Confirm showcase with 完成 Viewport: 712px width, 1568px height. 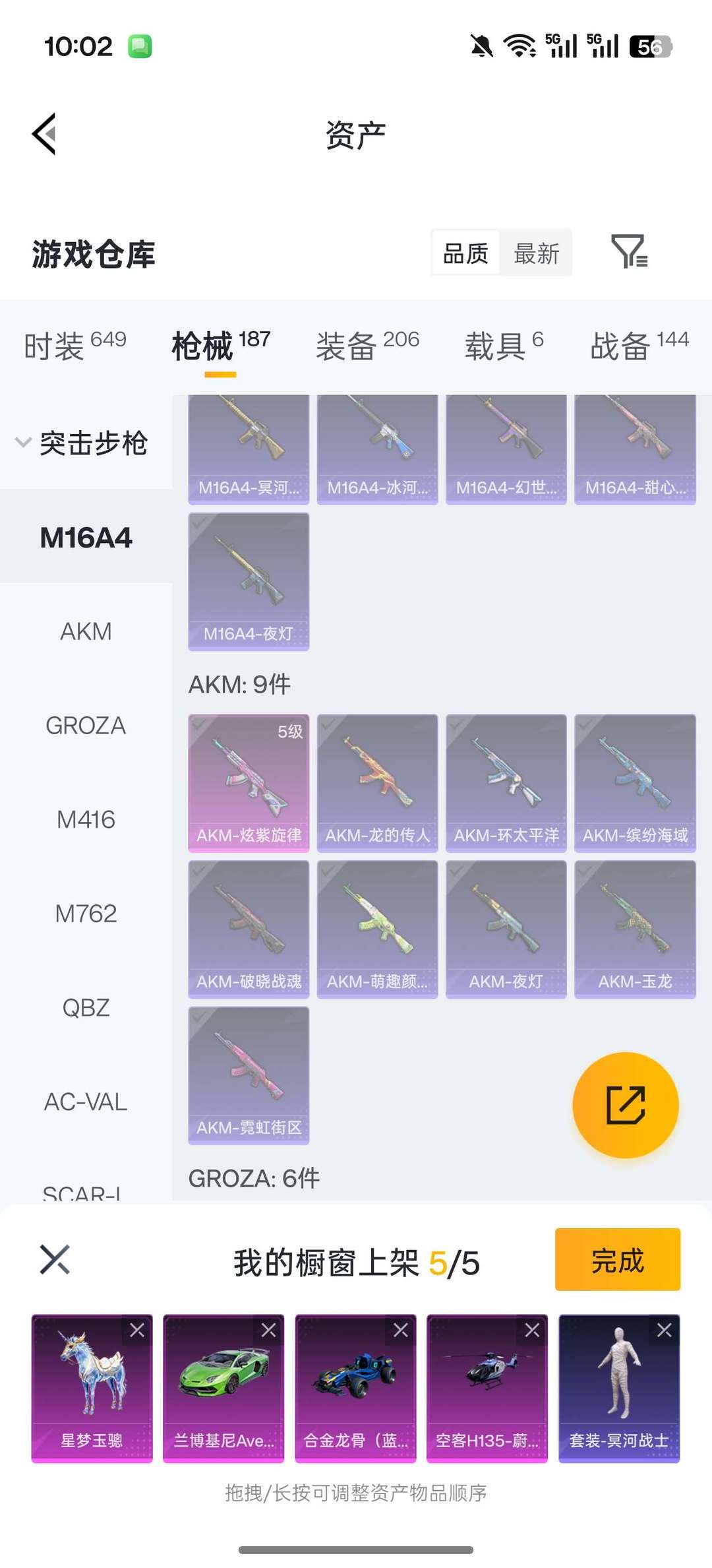(x=617, y=1260)
